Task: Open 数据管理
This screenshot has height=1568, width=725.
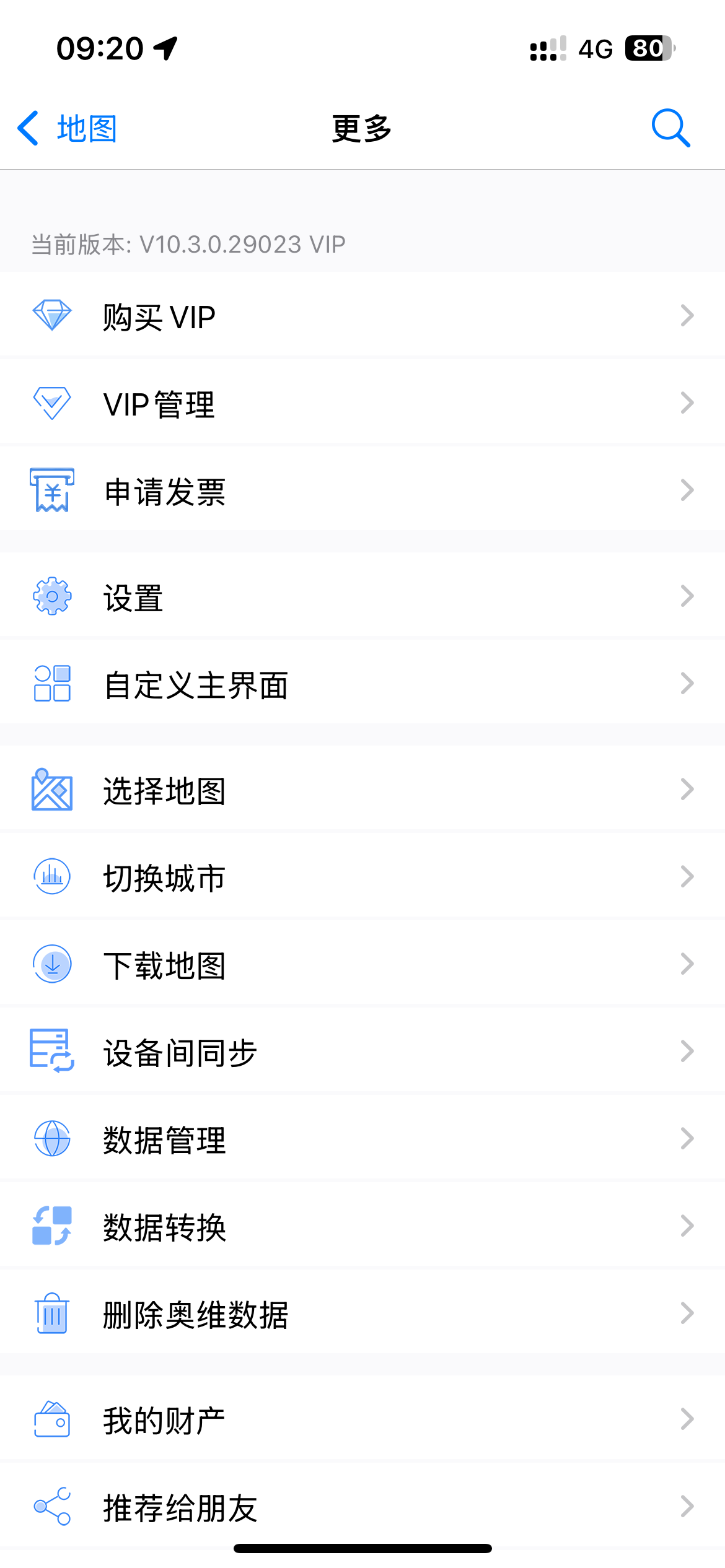Action: 362,1138
